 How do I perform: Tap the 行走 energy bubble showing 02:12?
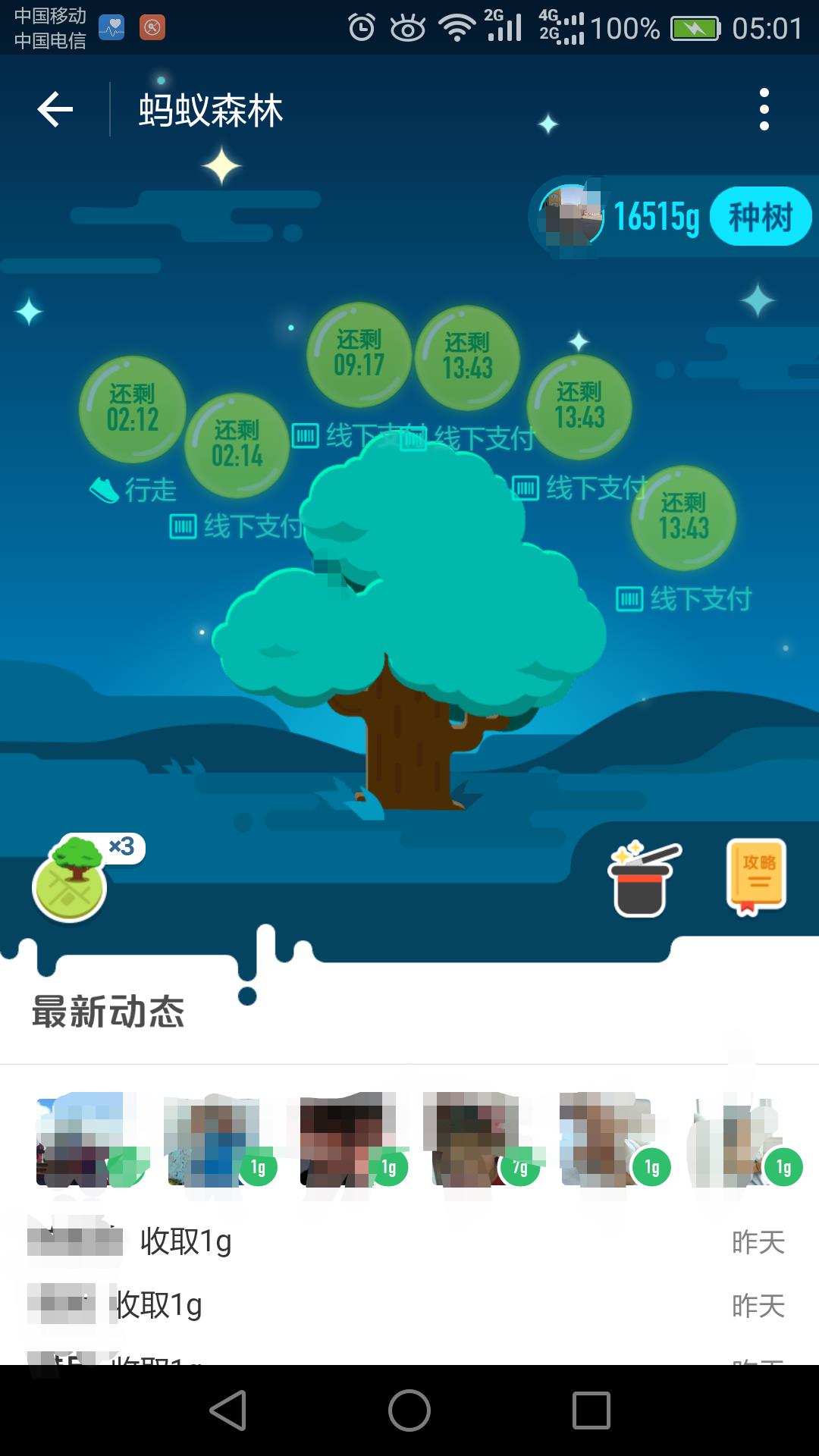click(x=133, y=409)
